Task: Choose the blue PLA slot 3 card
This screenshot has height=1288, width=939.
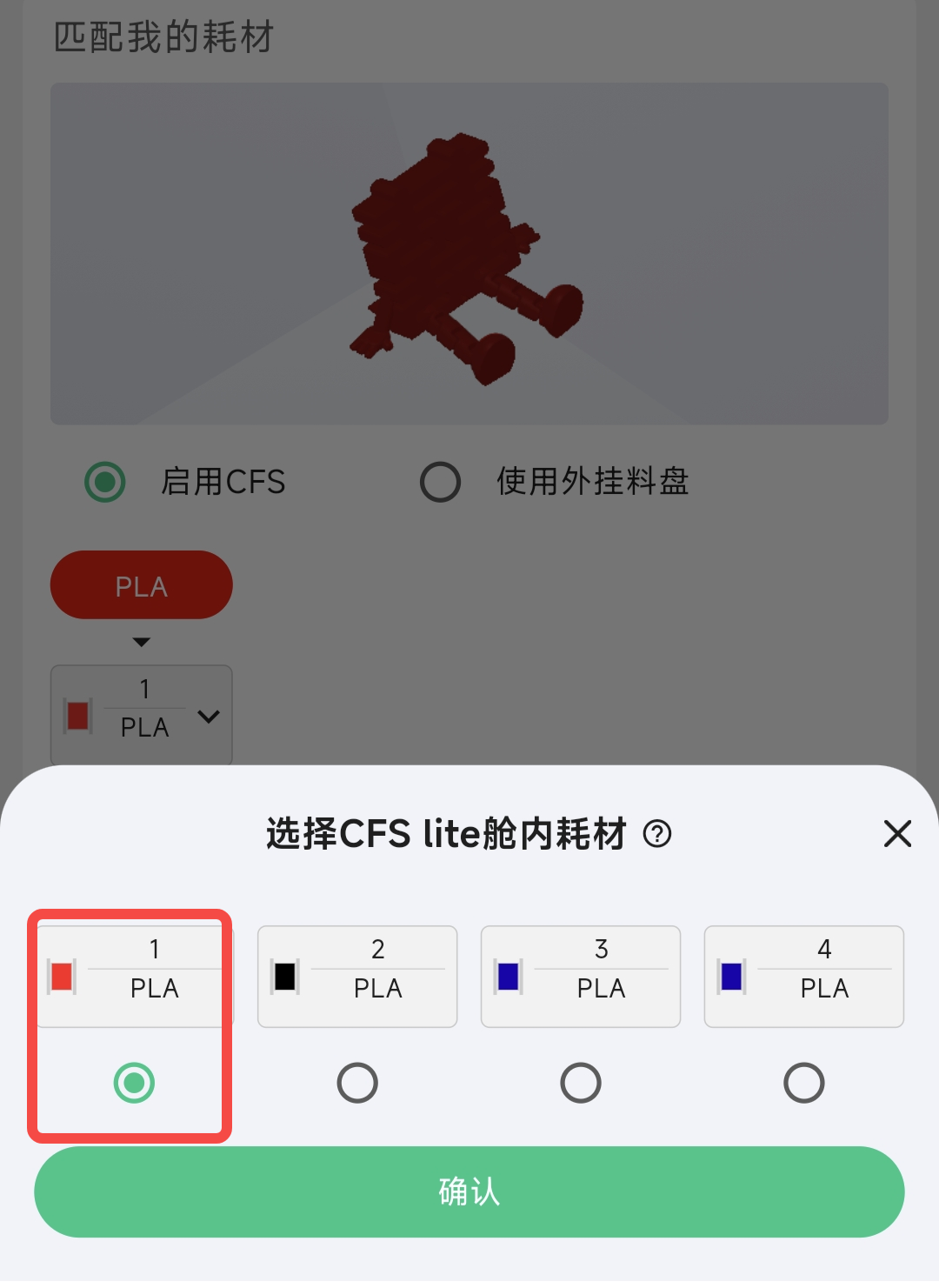Action: 581,976
